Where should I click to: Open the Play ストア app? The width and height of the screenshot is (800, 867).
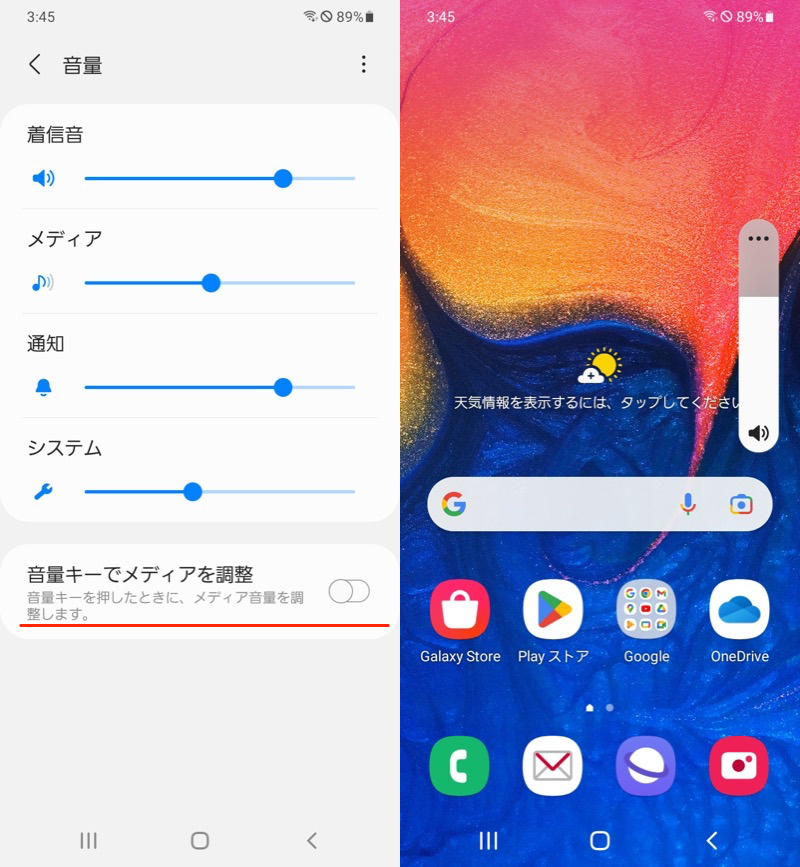click(553, 610)
